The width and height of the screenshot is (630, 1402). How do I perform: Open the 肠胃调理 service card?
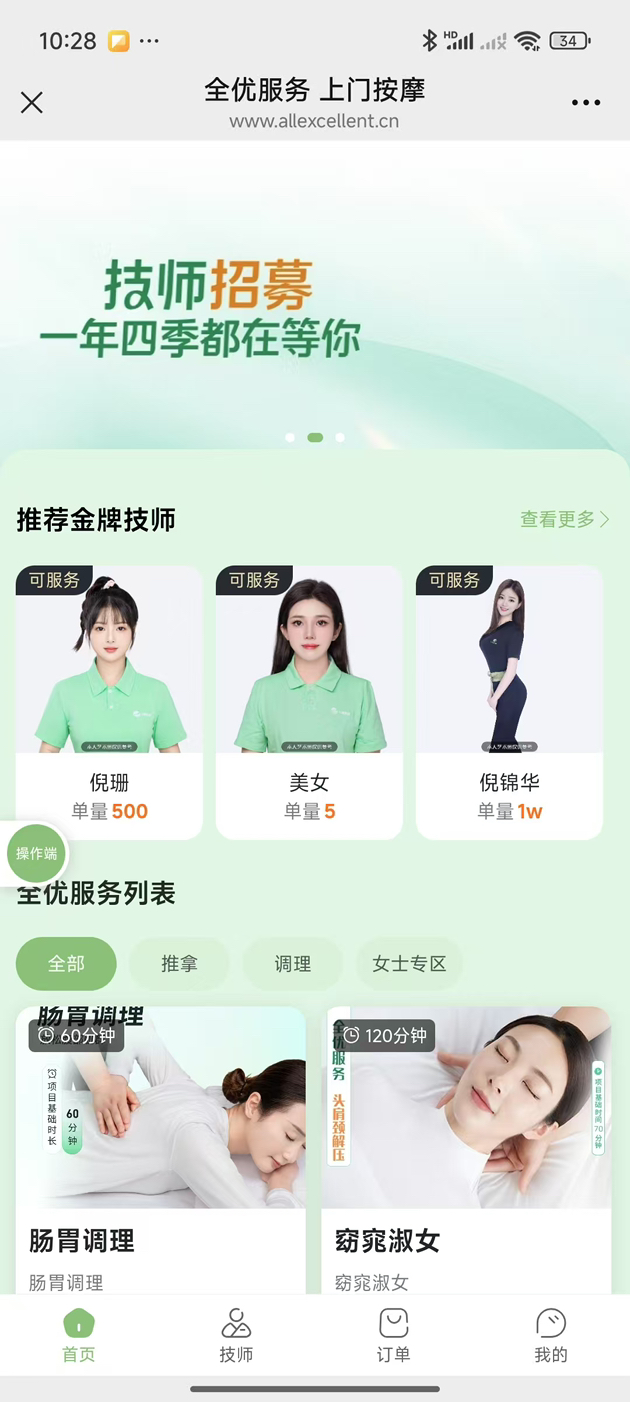[x=160, y=1150]
